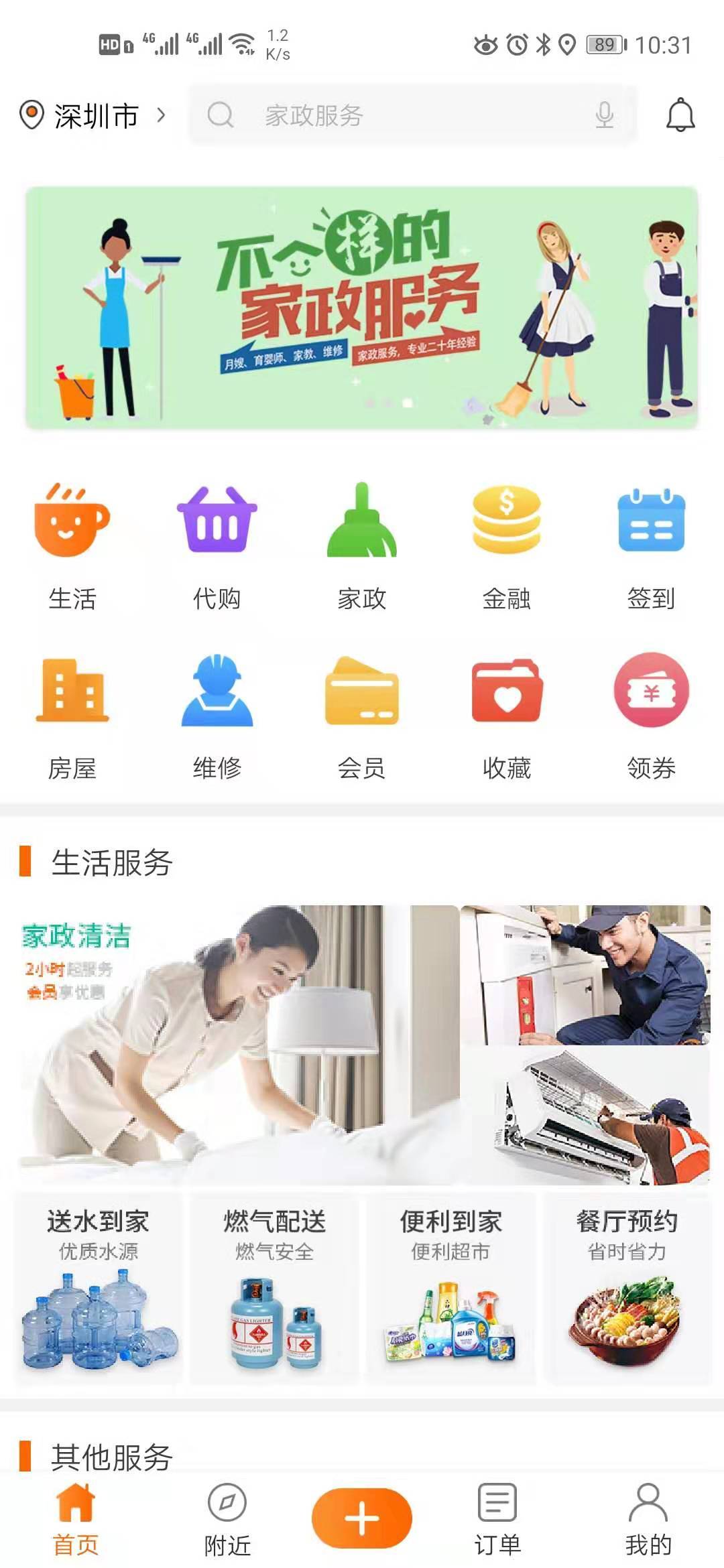Open the notifications bell
This screenshot has width=724, height=1568.
[680, 115]
